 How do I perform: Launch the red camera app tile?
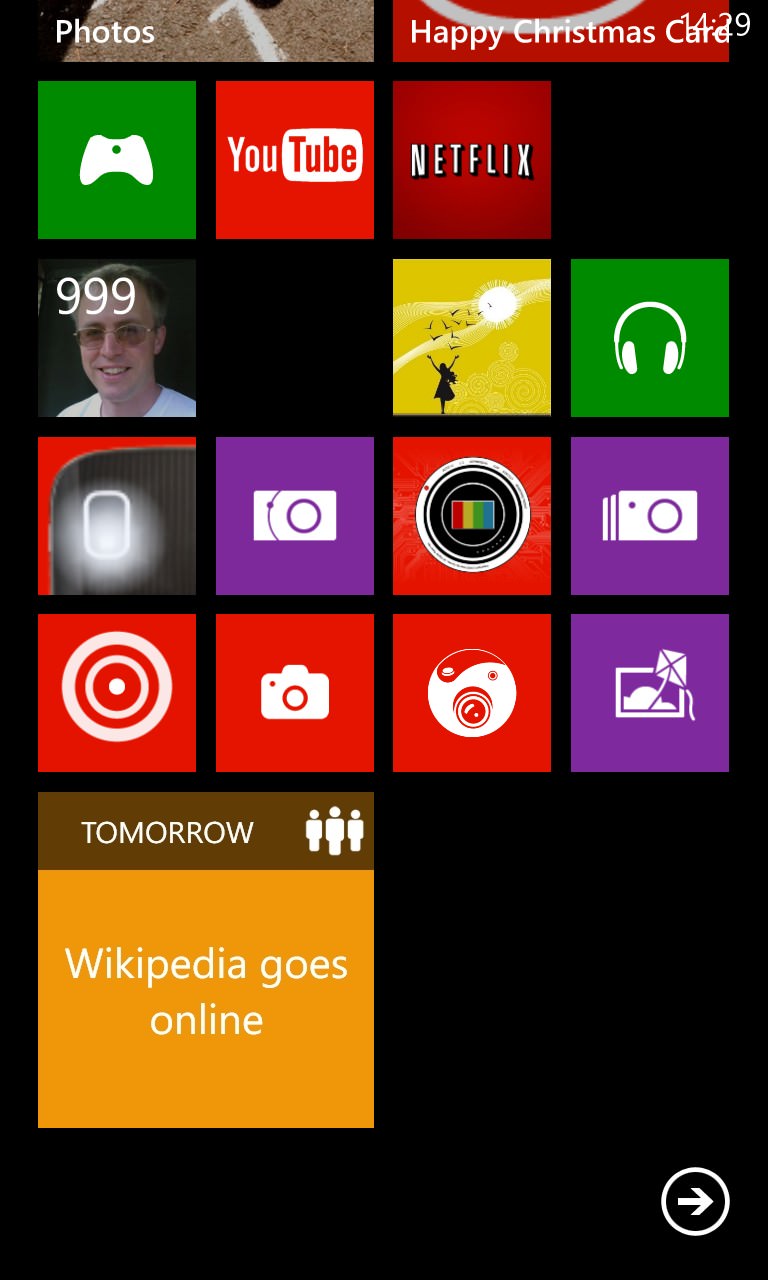pos(295,693)
